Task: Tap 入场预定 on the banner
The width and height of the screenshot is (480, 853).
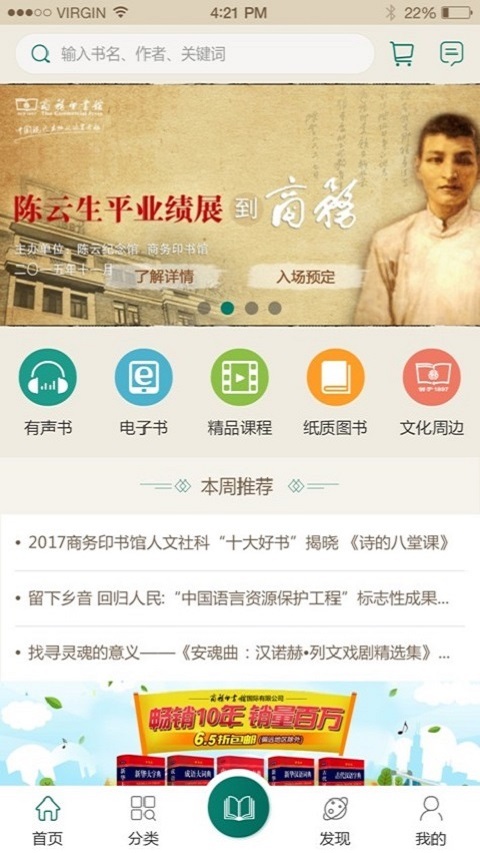Action: pyautogui.click(x=305, y=277)
